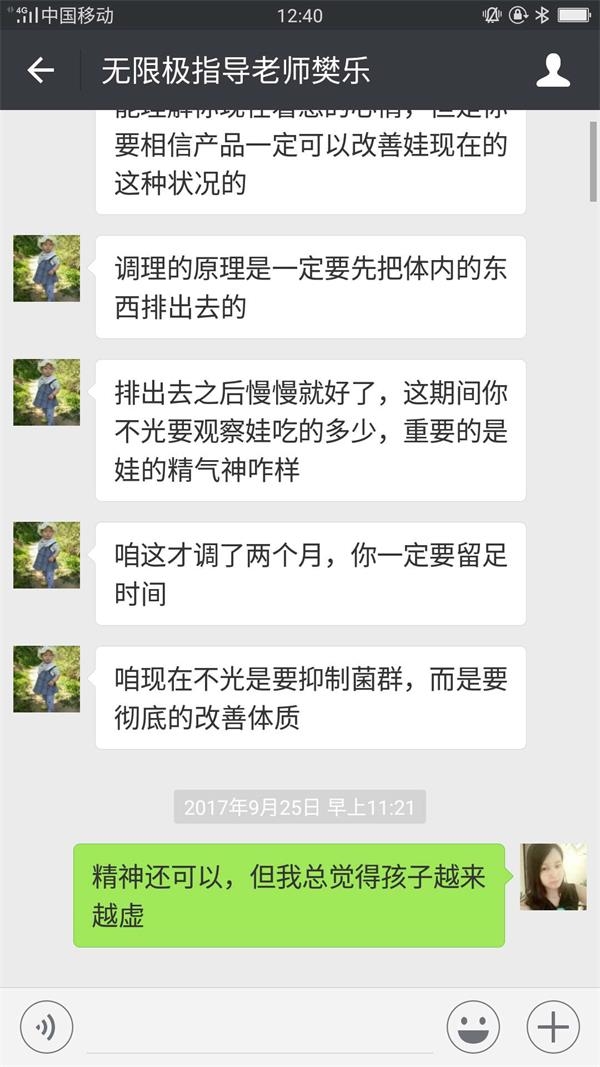The width and height of the screenshot is (600, 1067).
Task: View the avatar beside 咱现在不光是要抑制菌群 message
Action: (x=46, y=679)
